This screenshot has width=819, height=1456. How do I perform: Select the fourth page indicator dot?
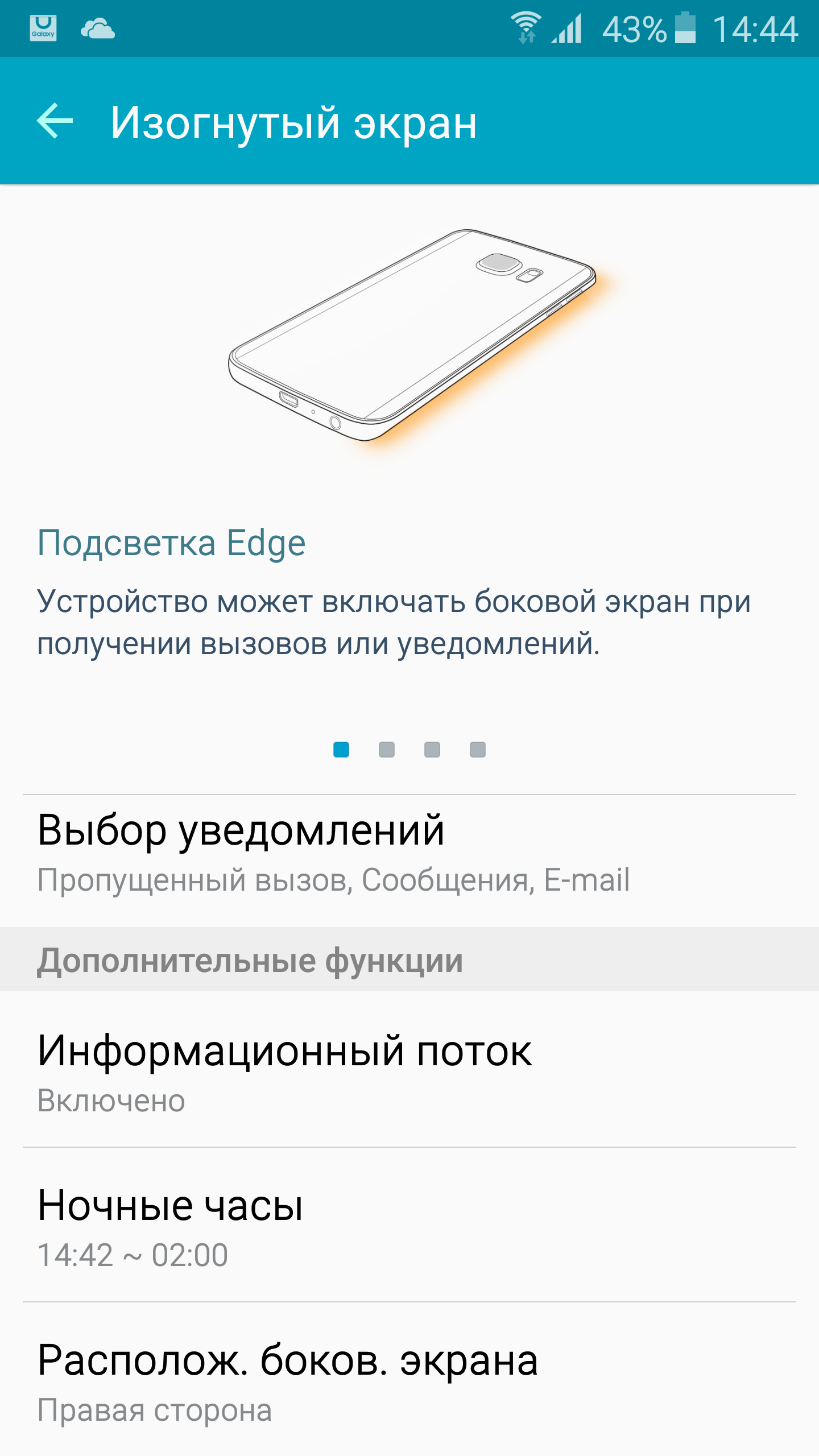click(478, 750)
